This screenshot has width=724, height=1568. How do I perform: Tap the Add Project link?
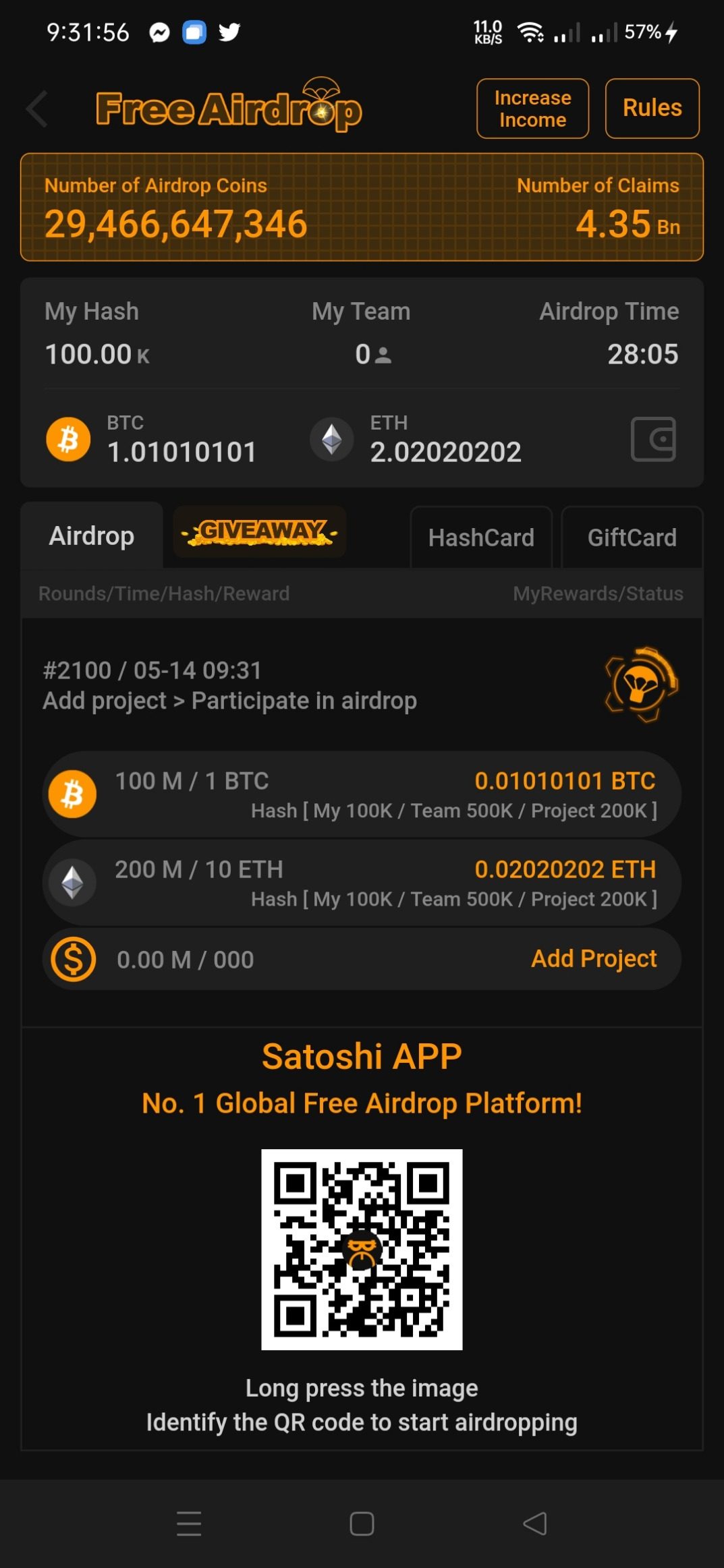[594, 958]
